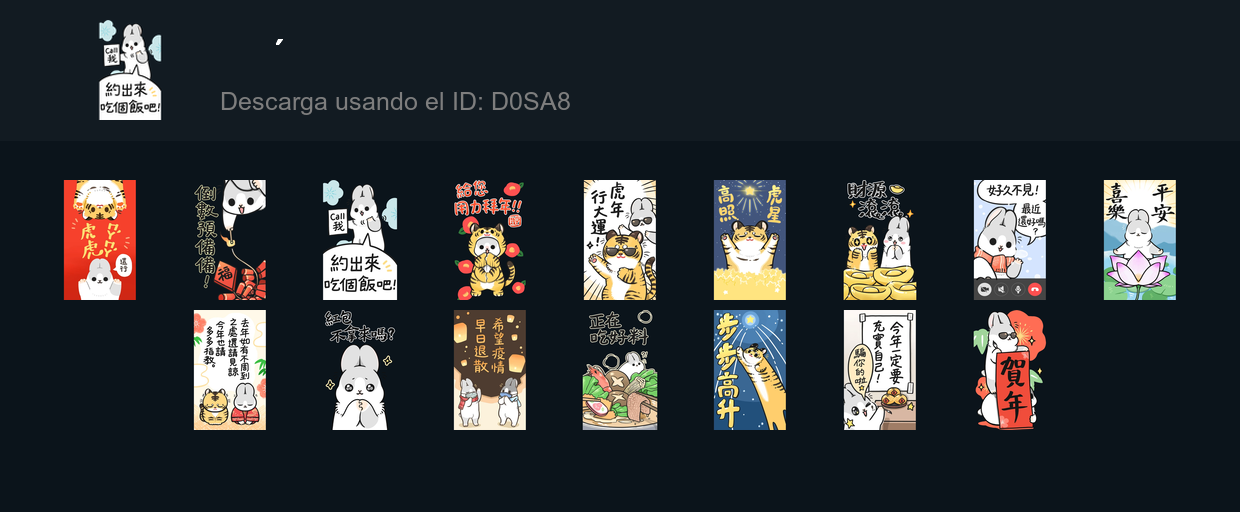
Task: Select the gold ingots fortune sticker
Action: 880,240
